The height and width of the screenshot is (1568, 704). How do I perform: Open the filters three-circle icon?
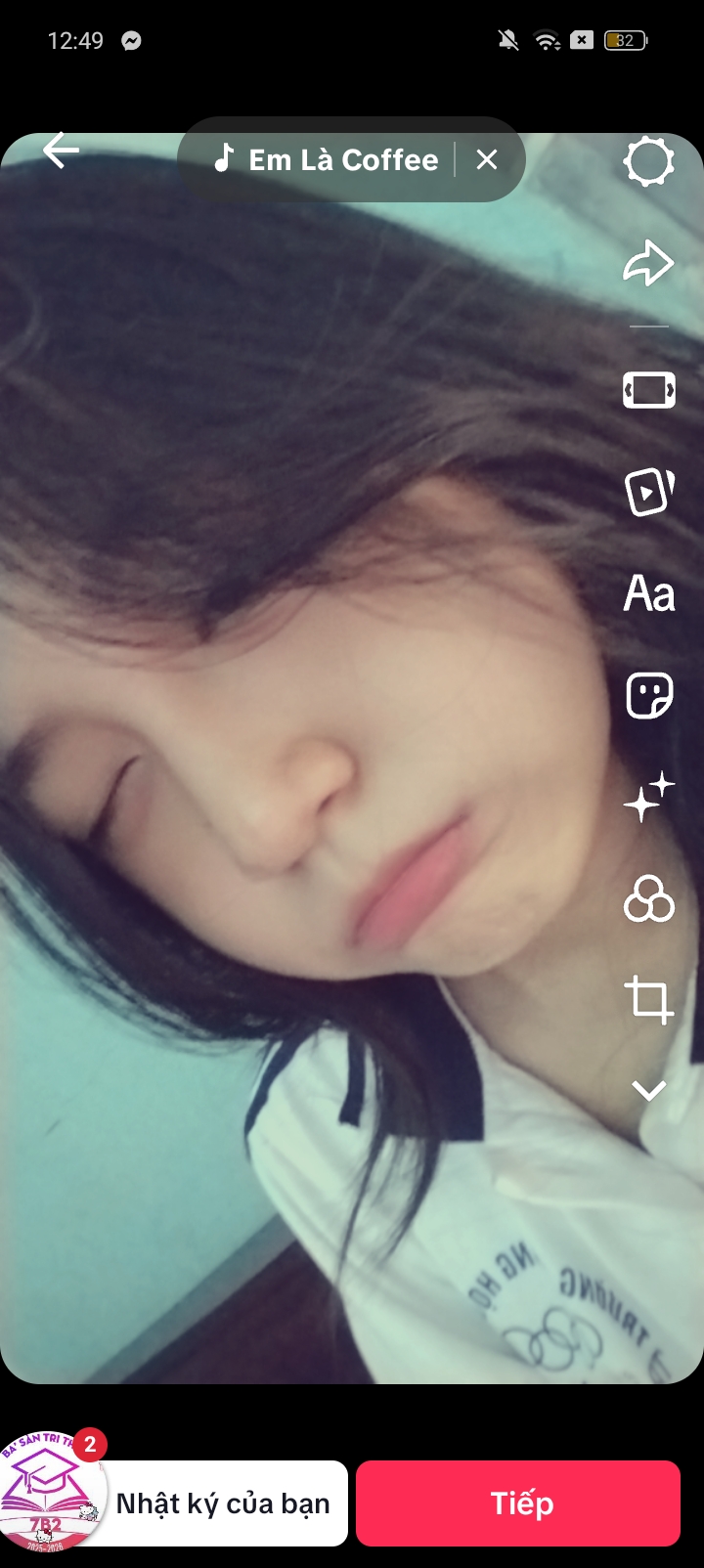click(649, 898)
